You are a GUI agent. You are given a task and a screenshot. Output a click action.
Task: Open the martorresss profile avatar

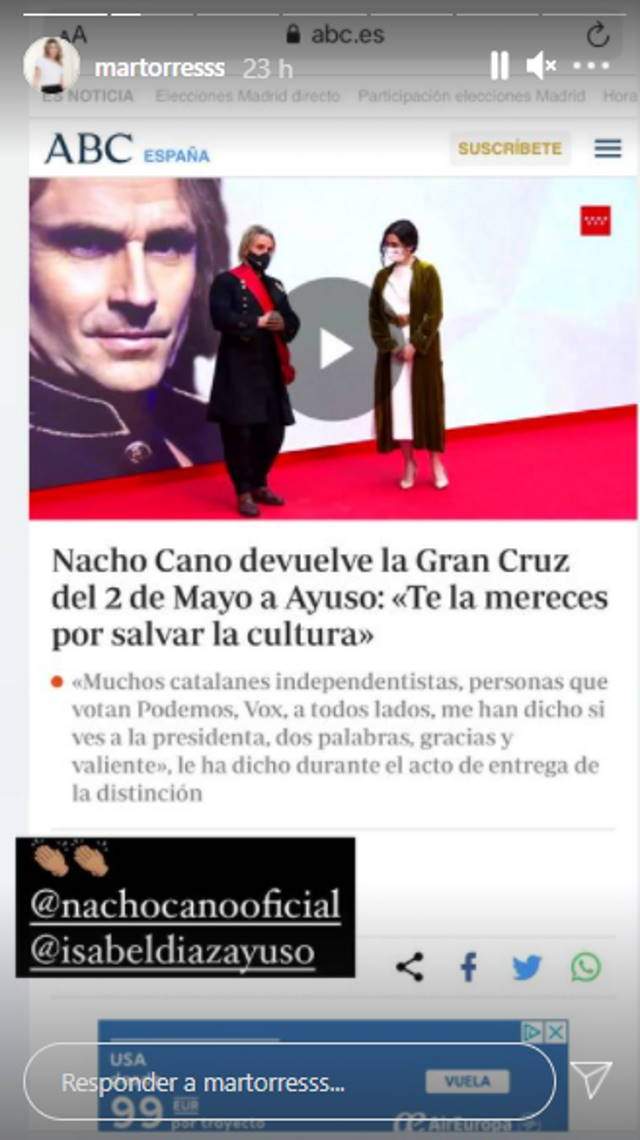[x=50, y=67]
